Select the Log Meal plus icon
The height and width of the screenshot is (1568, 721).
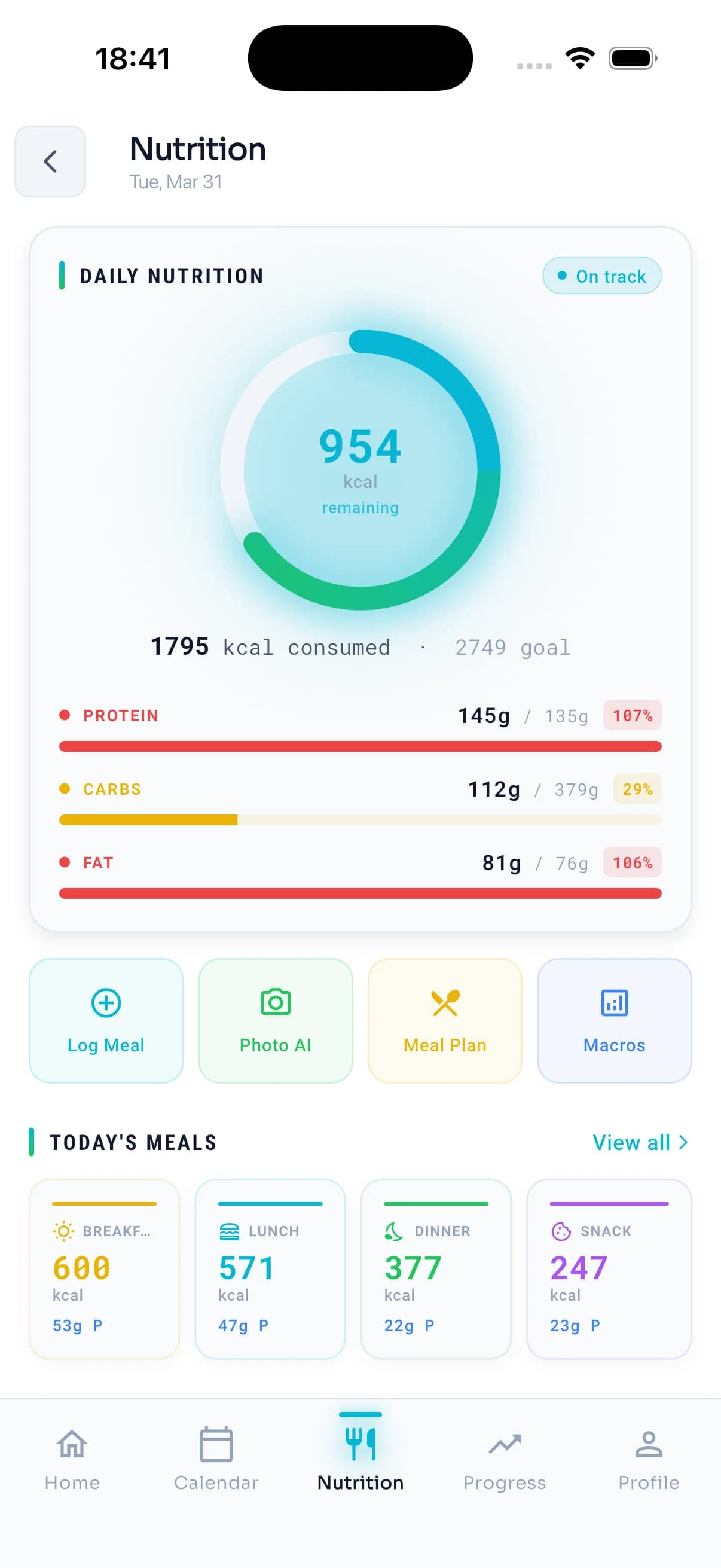[105, 1002]
